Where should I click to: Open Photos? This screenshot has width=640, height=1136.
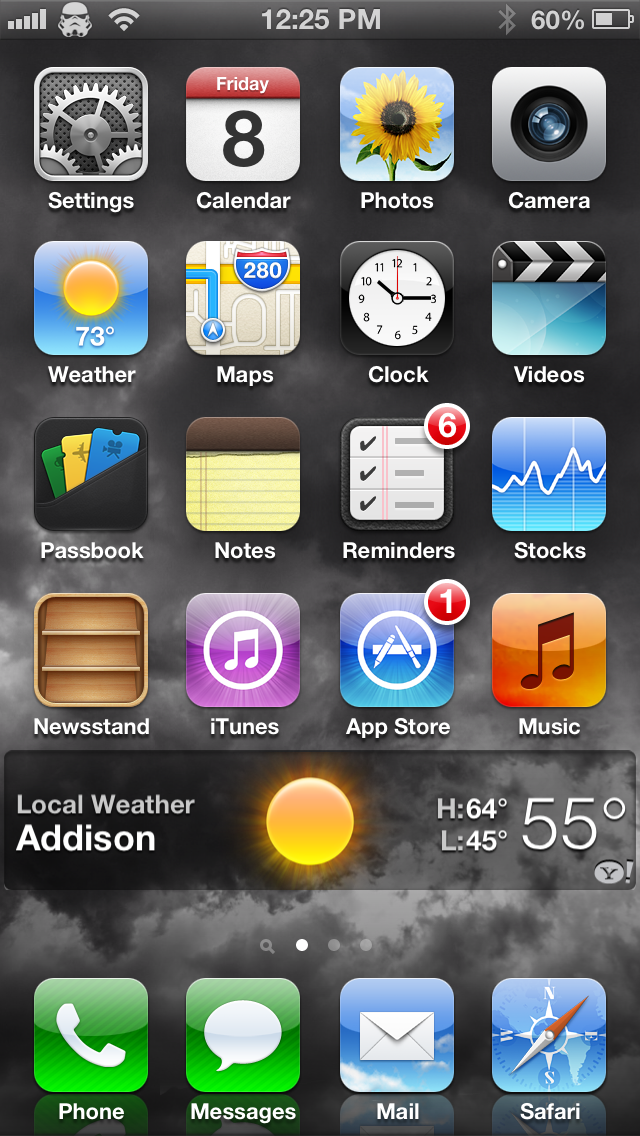coord(396,124)
